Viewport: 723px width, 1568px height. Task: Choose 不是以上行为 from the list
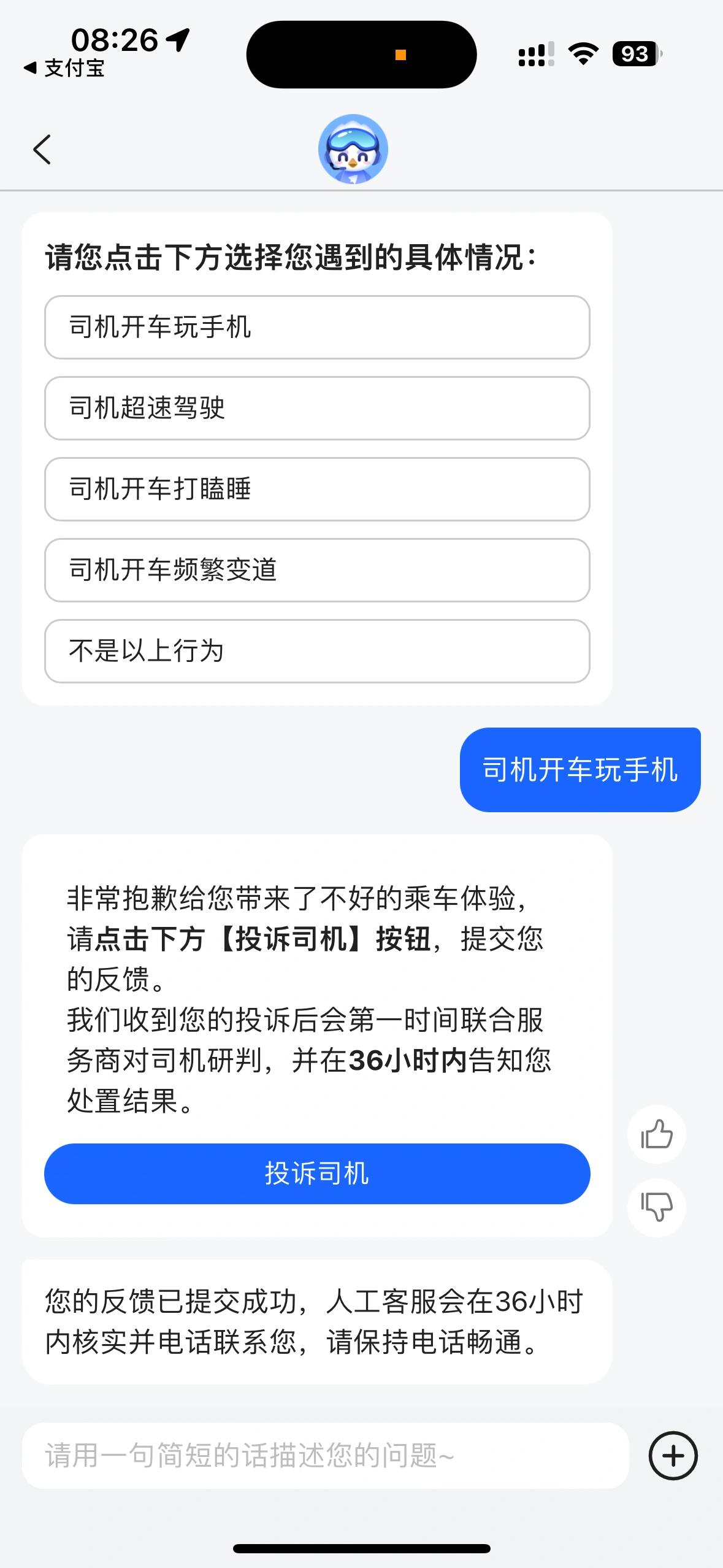316,651
